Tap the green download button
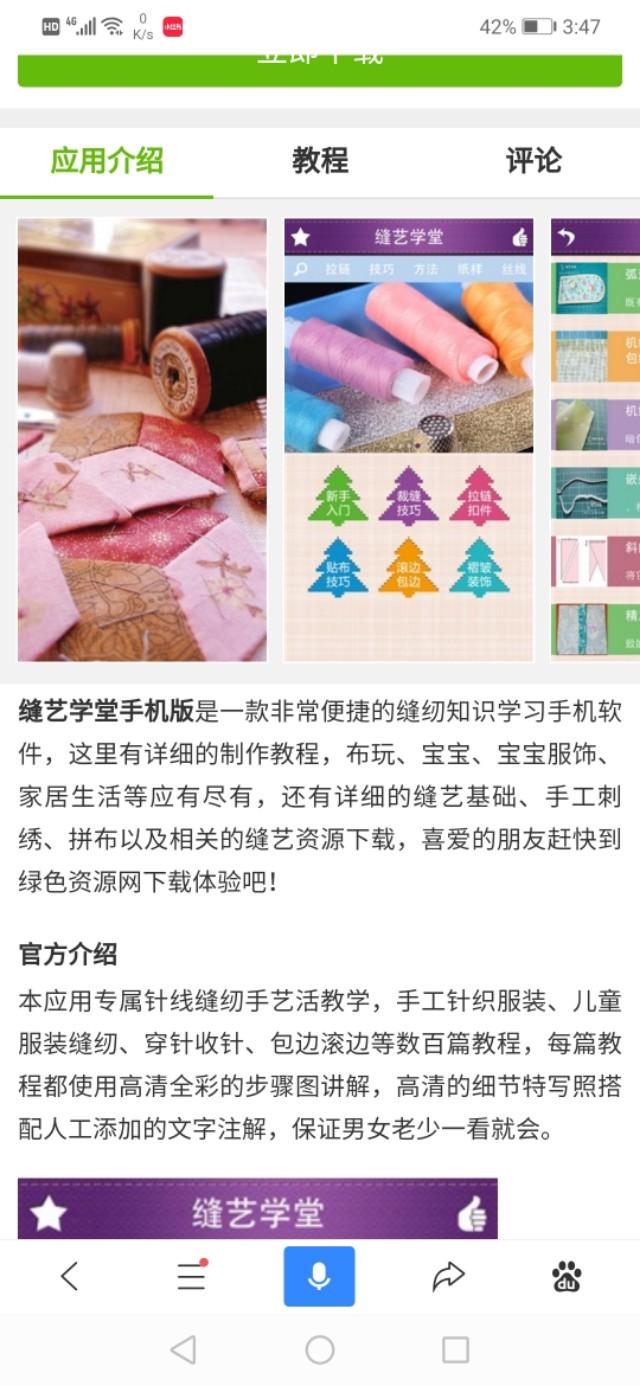 pyautogui.click(x=320, y=69)
